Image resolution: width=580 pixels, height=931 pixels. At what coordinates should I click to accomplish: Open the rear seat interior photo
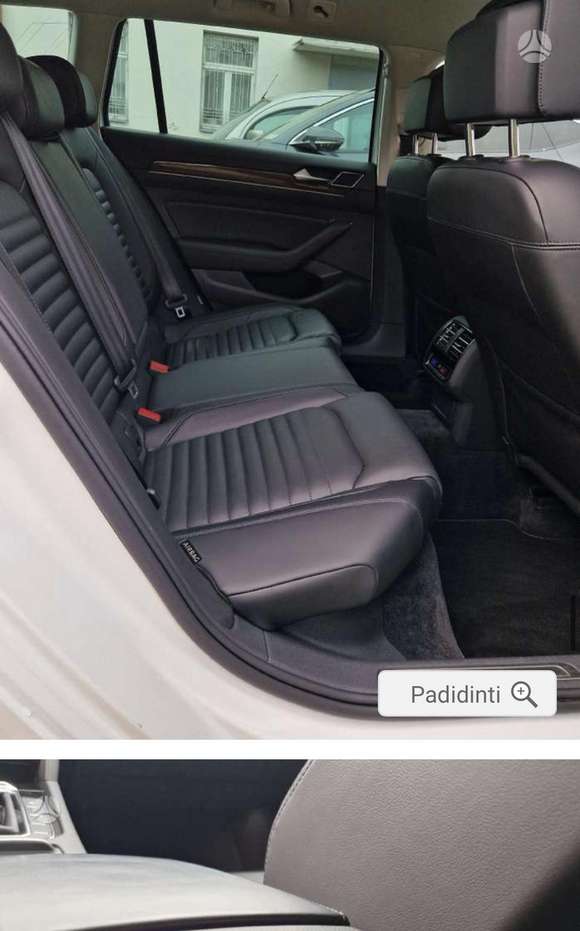click(290, 369)
